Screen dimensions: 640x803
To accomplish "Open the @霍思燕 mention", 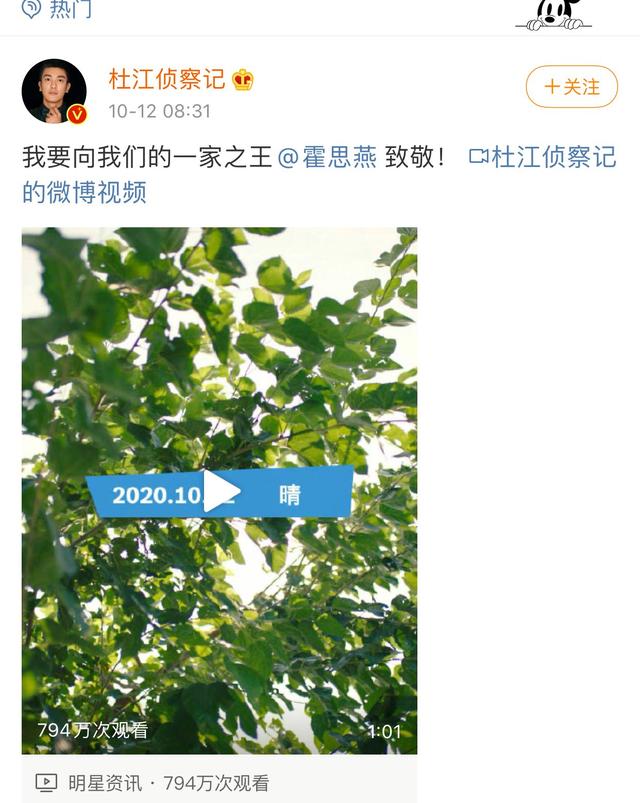I will click(x=327, y=158).
